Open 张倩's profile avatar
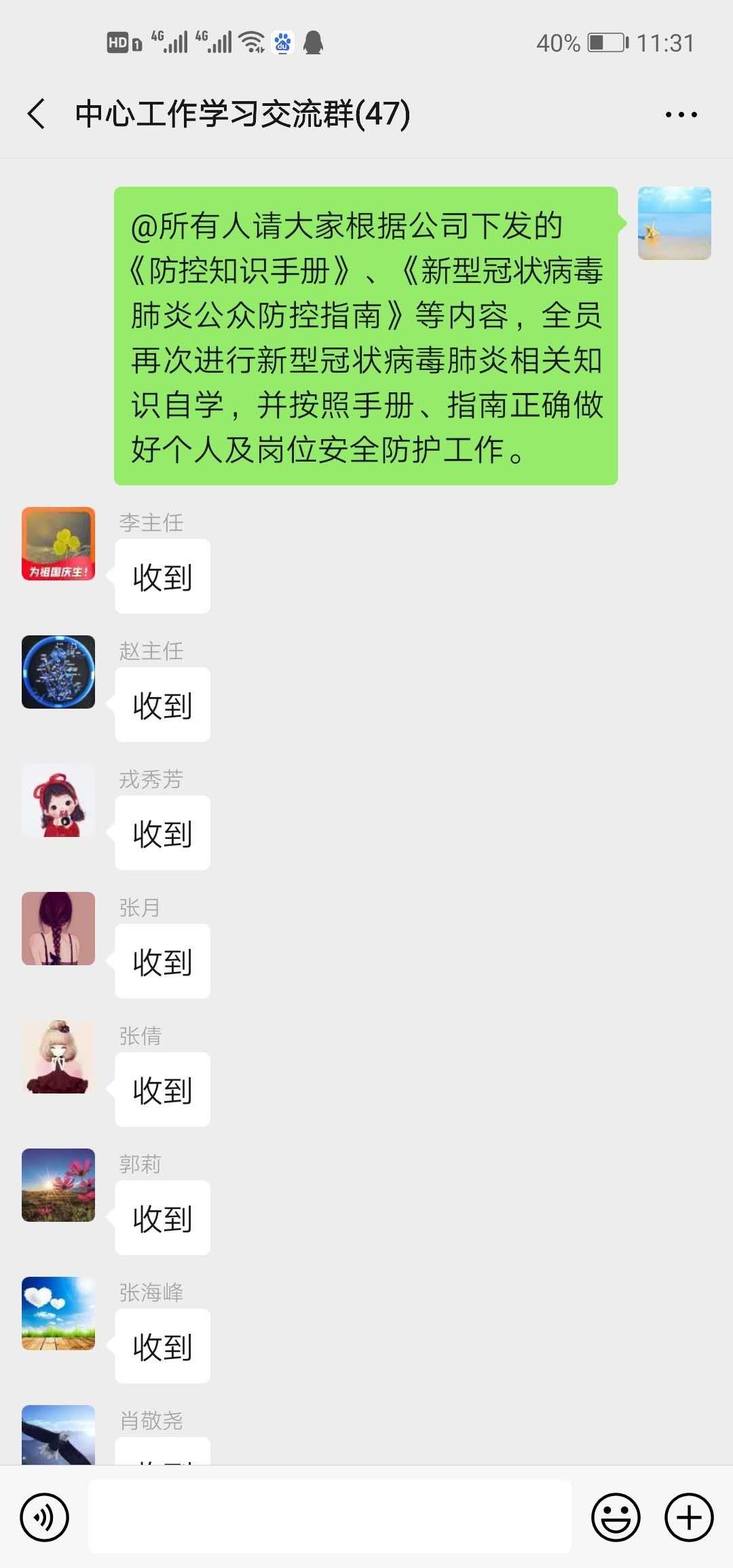 tap(58, 1057)
